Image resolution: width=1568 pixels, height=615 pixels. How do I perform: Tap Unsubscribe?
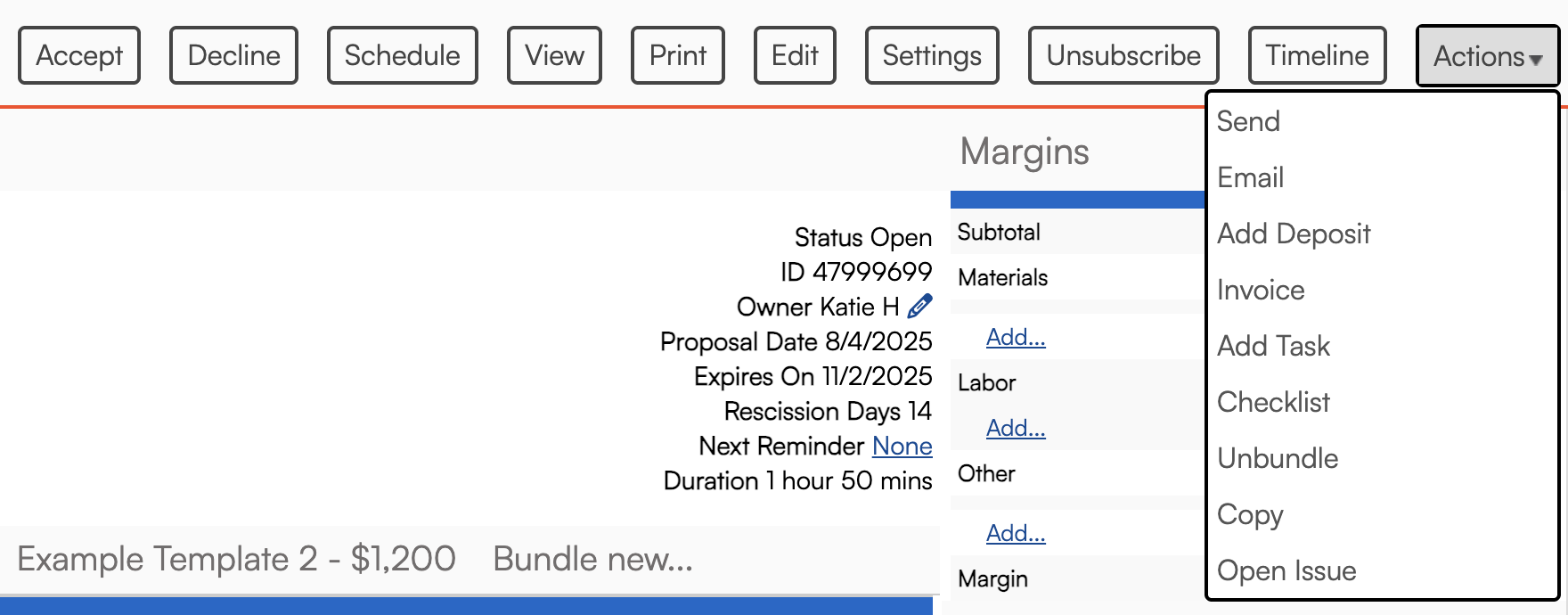pyautogui.click(x=1123, y=55)
